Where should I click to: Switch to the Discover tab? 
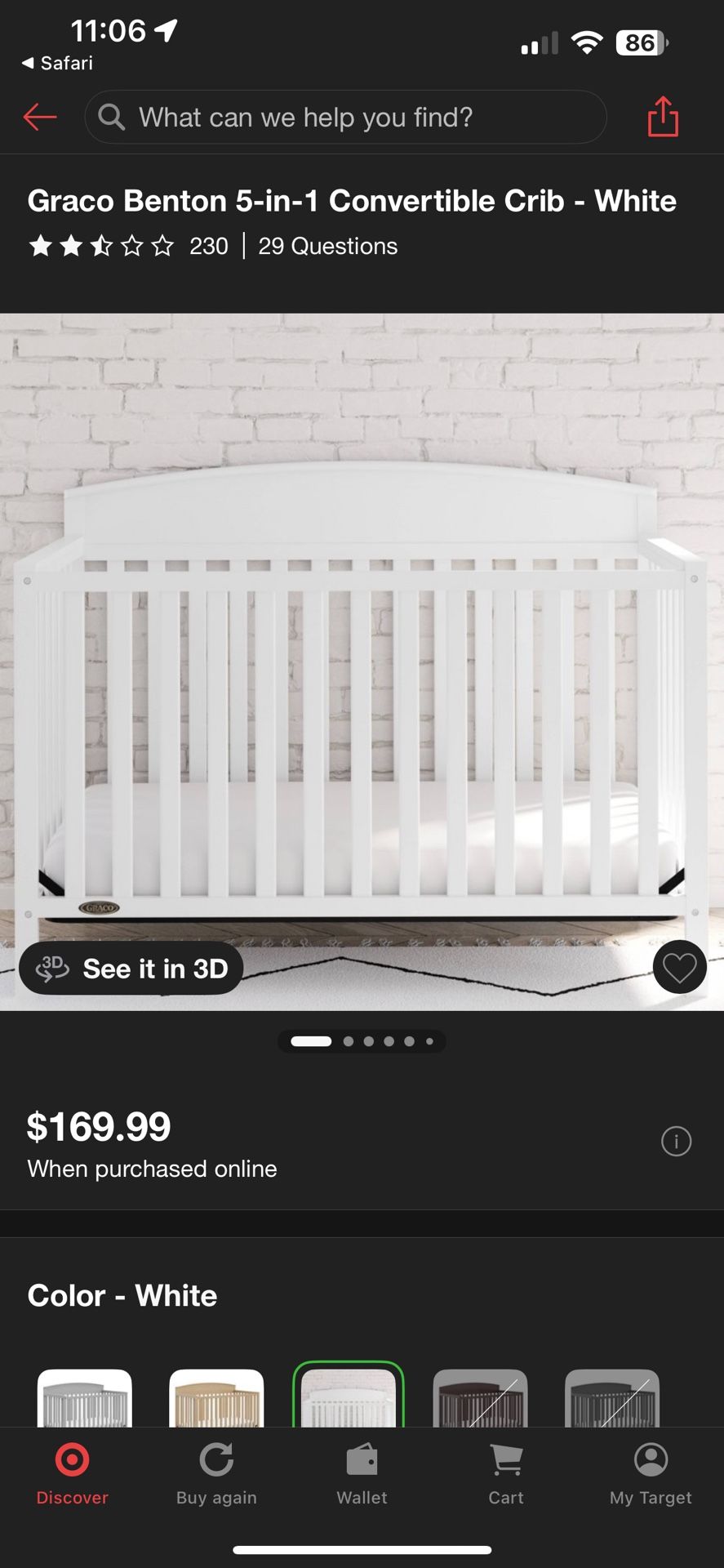72,1475
